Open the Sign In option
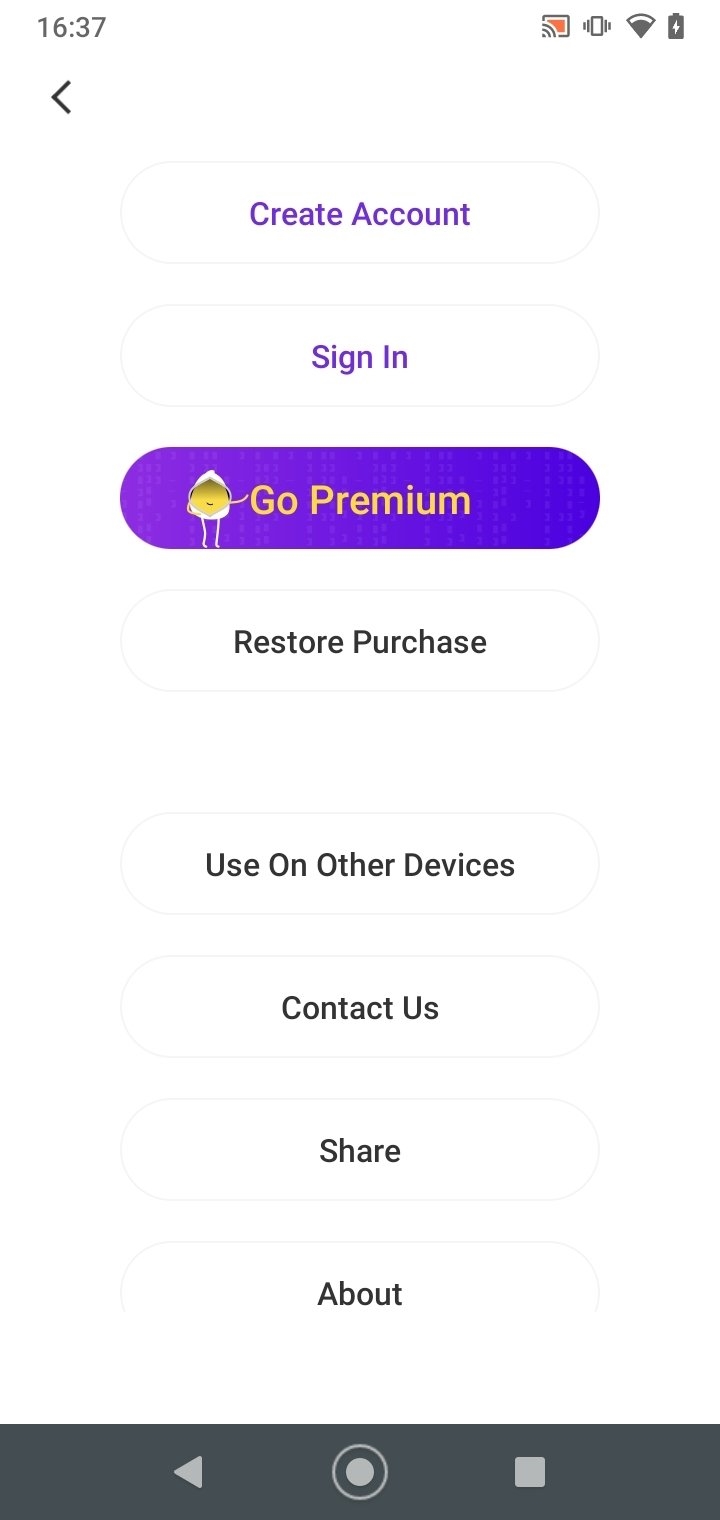The image size is (720, 1520). pyautogui.click(x=360, y=356)
